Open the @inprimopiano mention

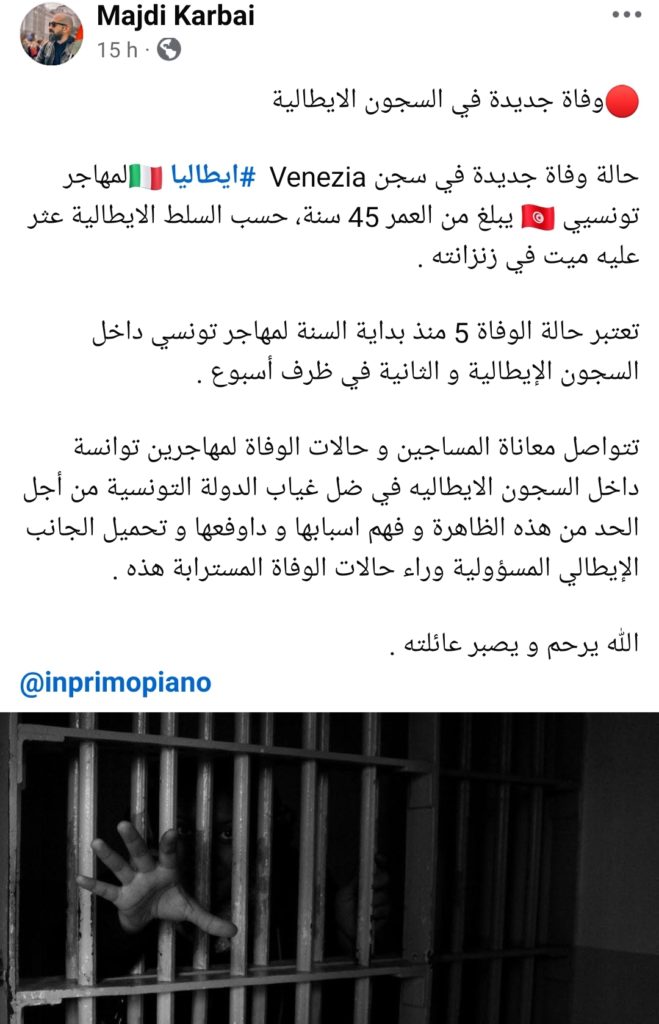click(x=116, y=682)
